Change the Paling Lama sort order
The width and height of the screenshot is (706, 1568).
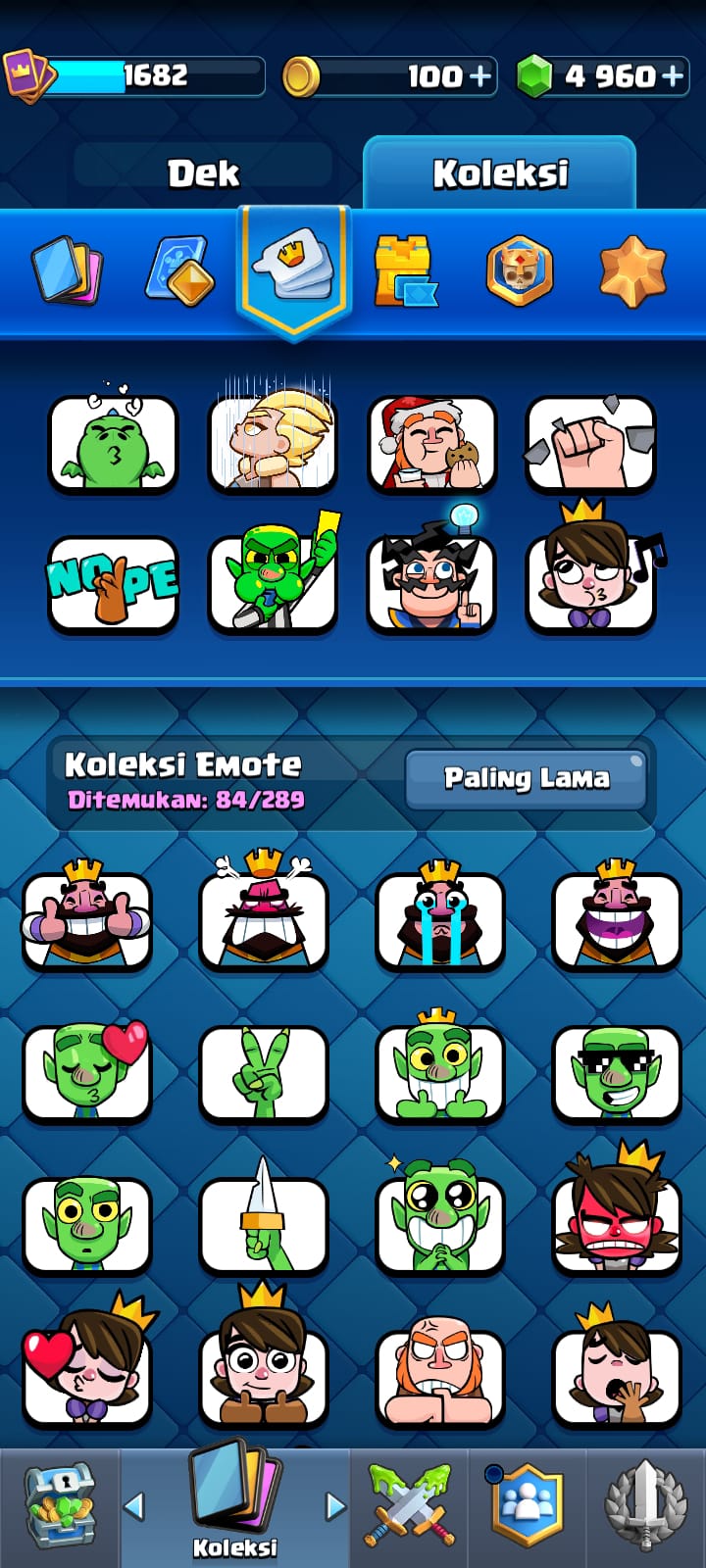527,779
